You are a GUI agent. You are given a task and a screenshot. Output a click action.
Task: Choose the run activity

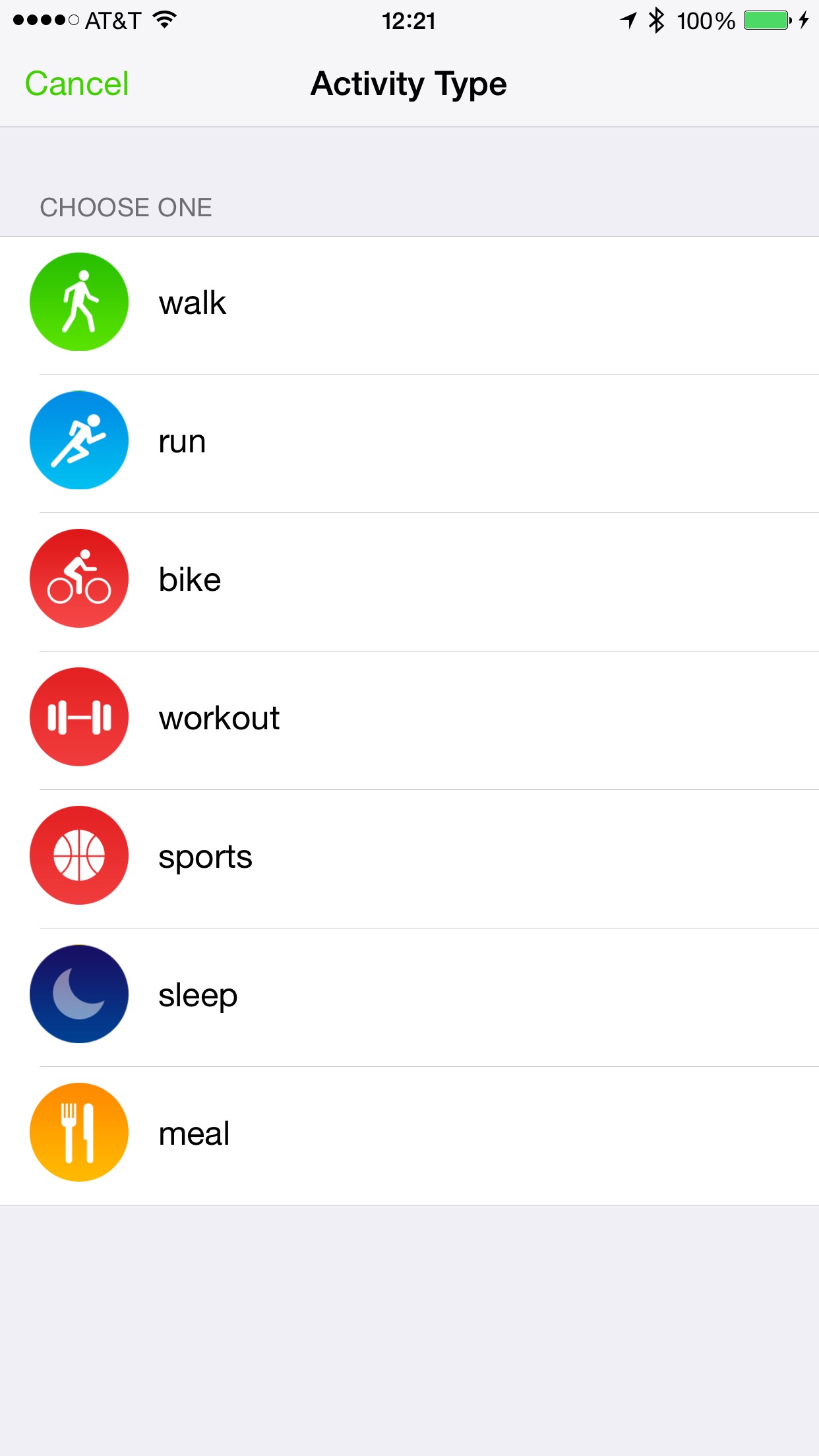coord(409,444)
